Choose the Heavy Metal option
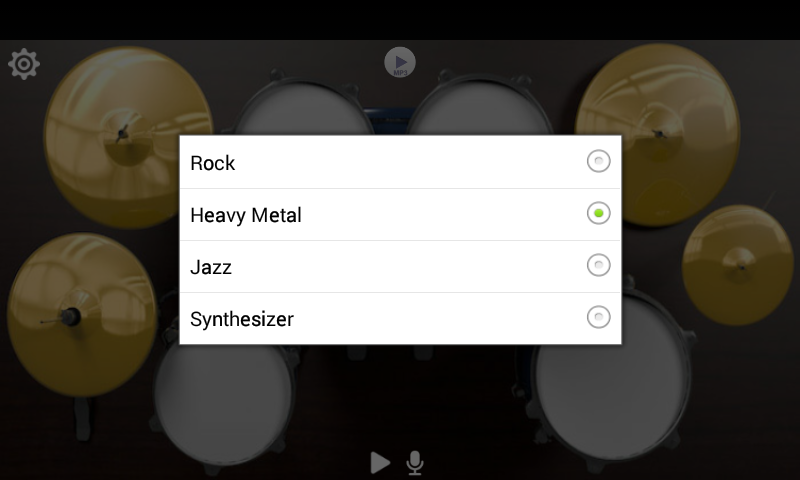This screenshot has height=480, width=800. 400,214
